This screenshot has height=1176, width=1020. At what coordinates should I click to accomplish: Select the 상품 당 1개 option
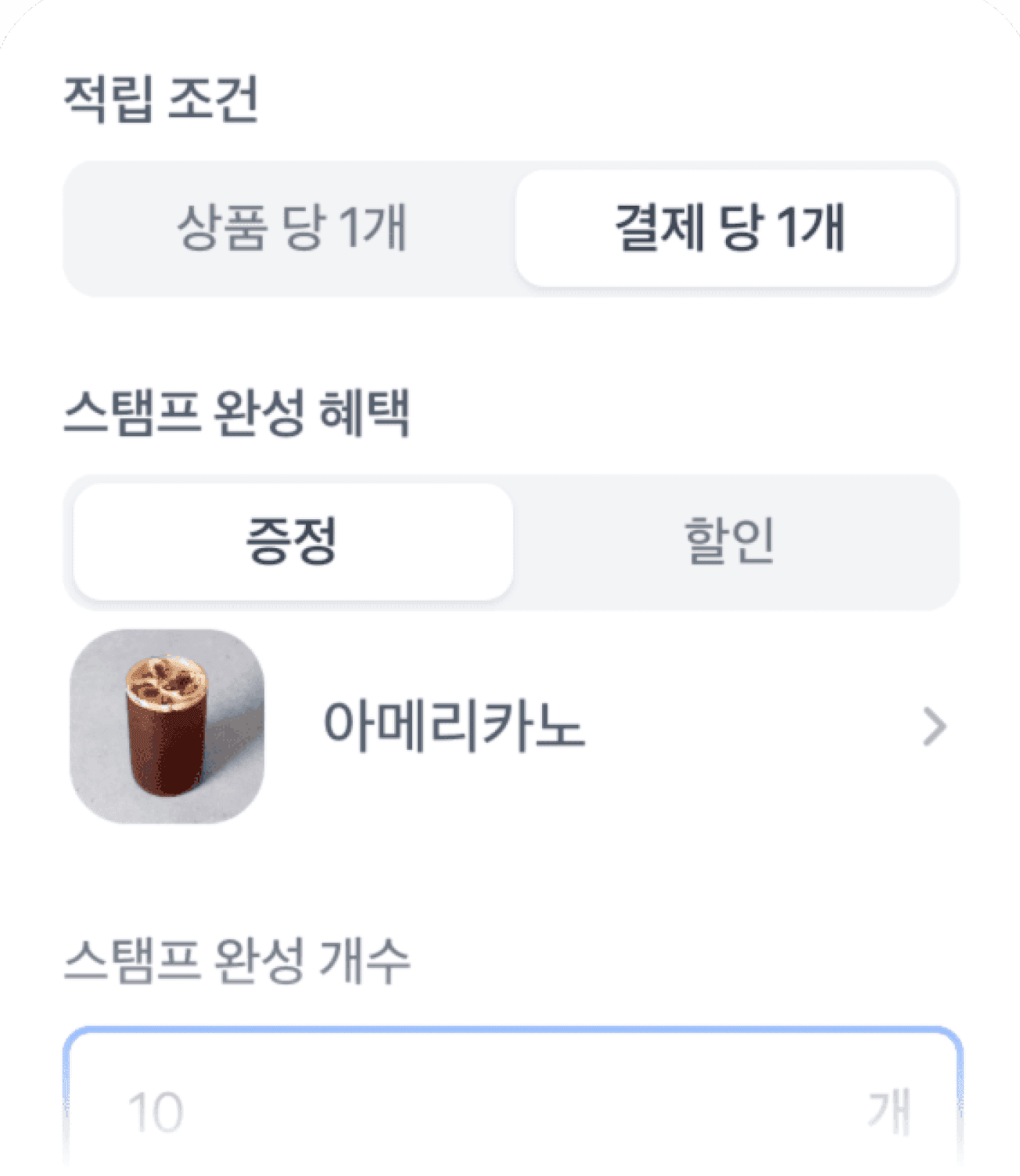291,228
